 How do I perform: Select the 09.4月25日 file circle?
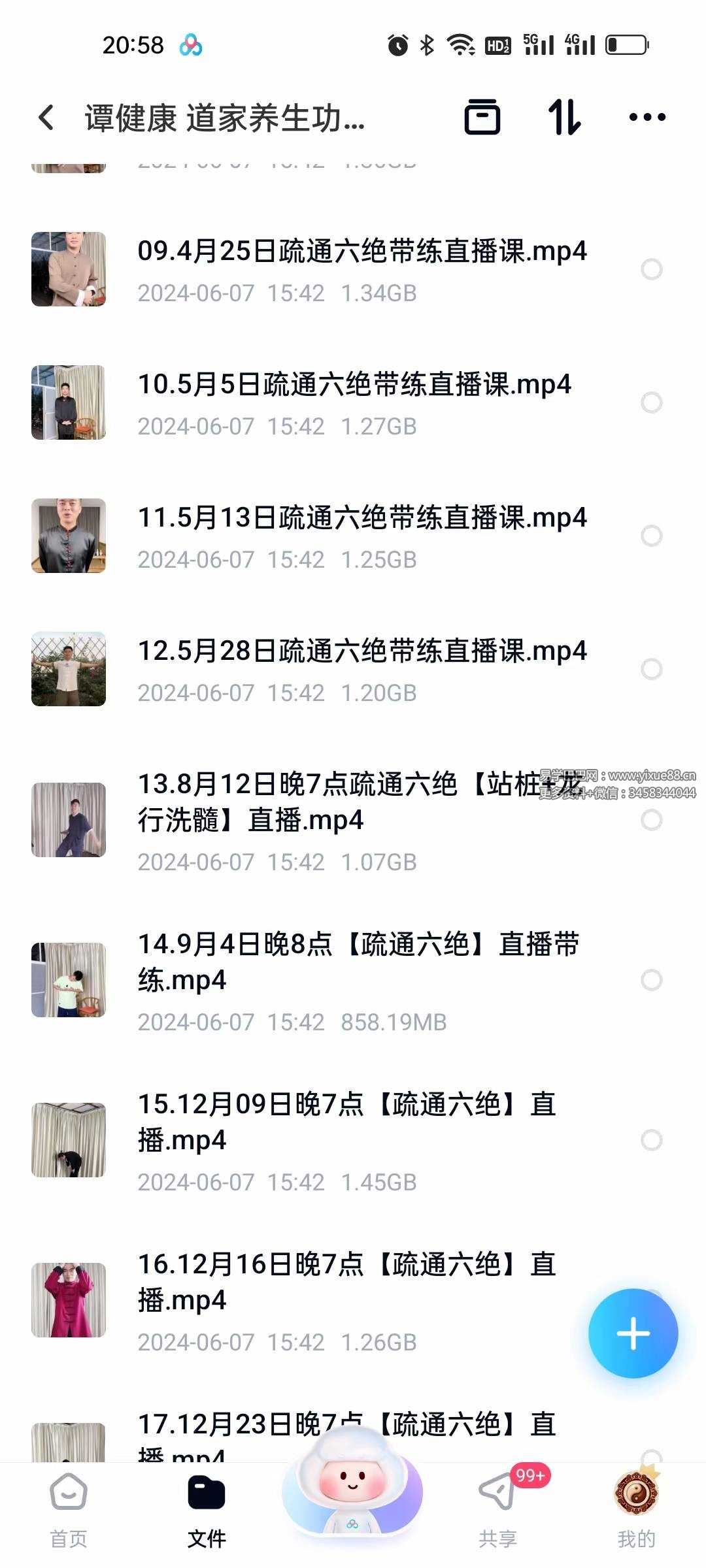coord(651,269)
